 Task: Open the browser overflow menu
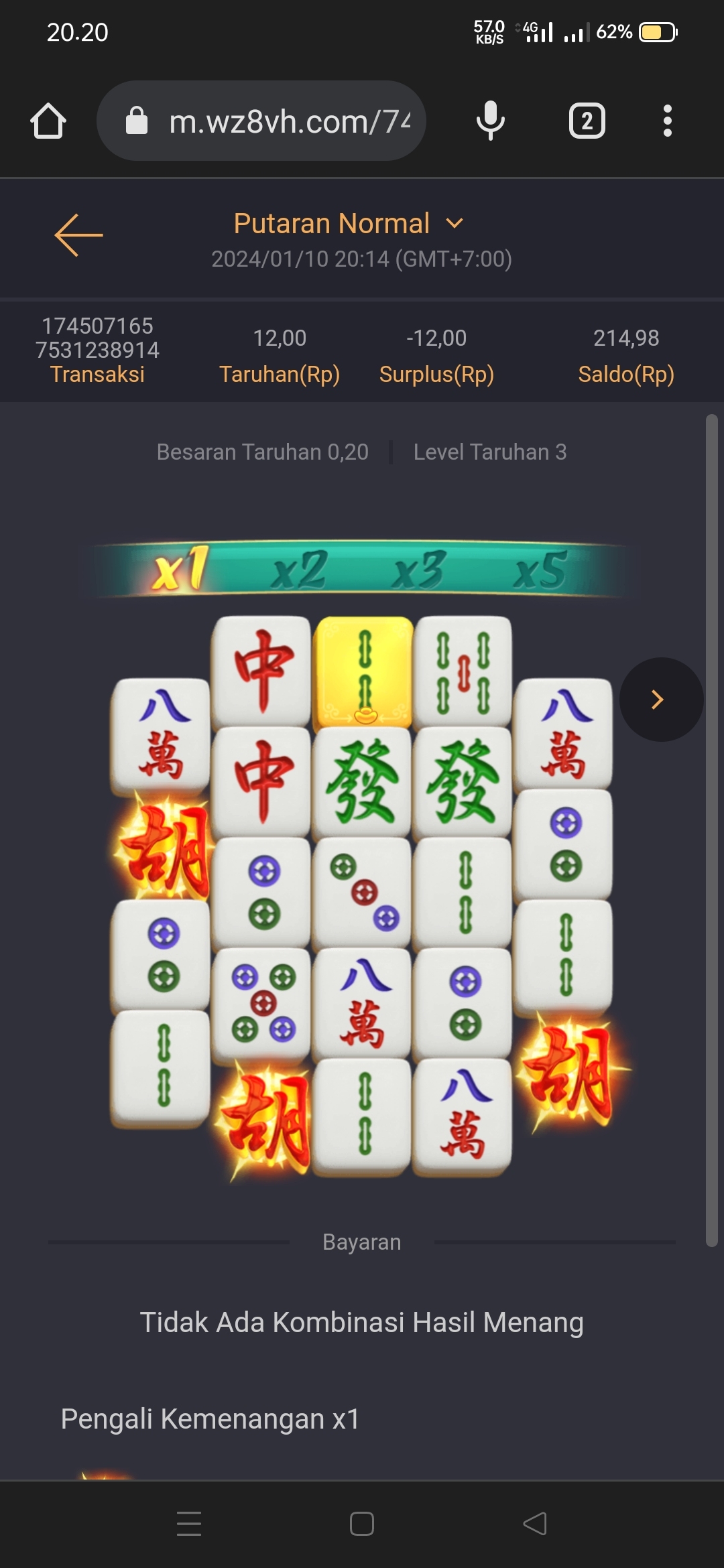[x=667, y=121]
